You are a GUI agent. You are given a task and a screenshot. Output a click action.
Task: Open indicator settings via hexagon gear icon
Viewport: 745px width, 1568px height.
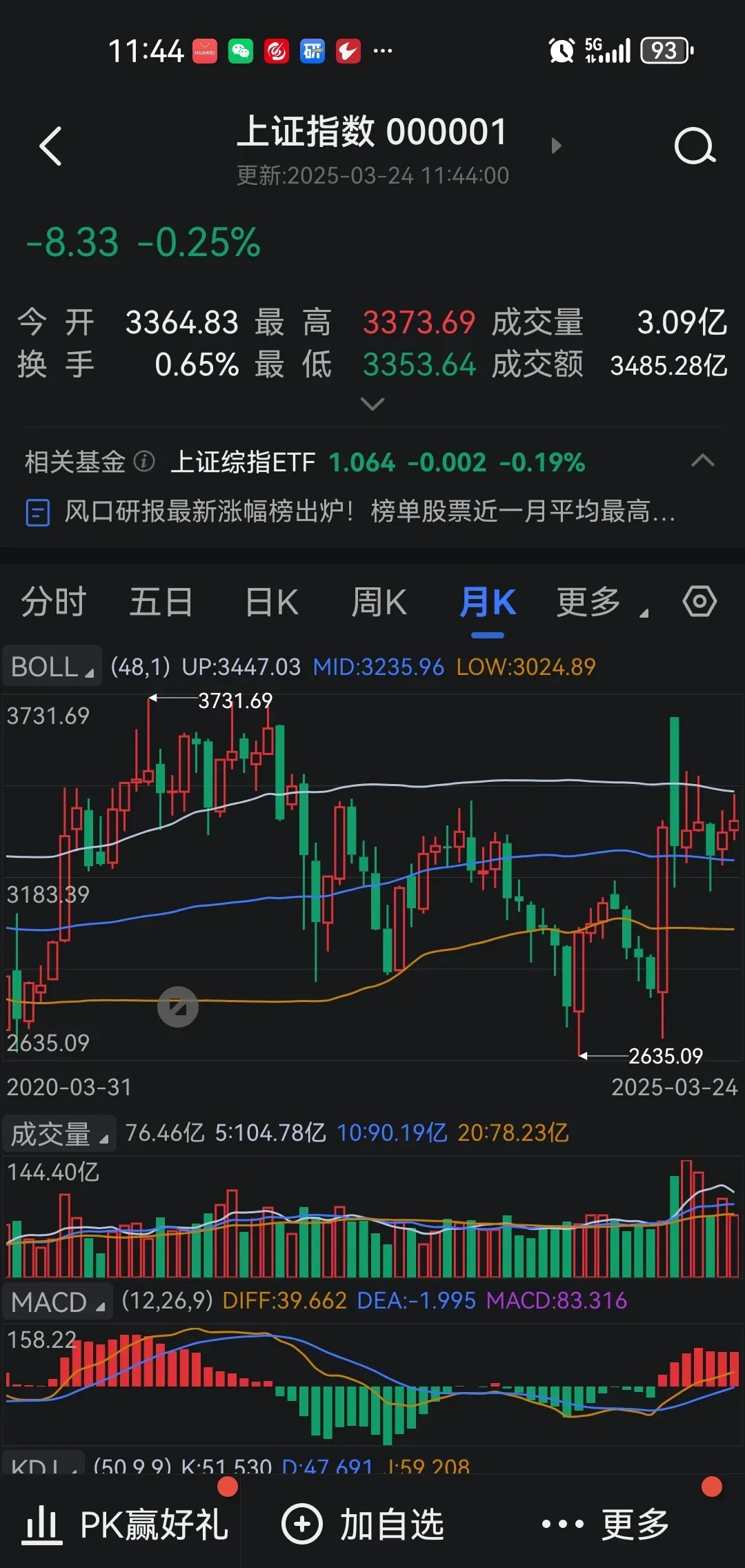(699, 601)
